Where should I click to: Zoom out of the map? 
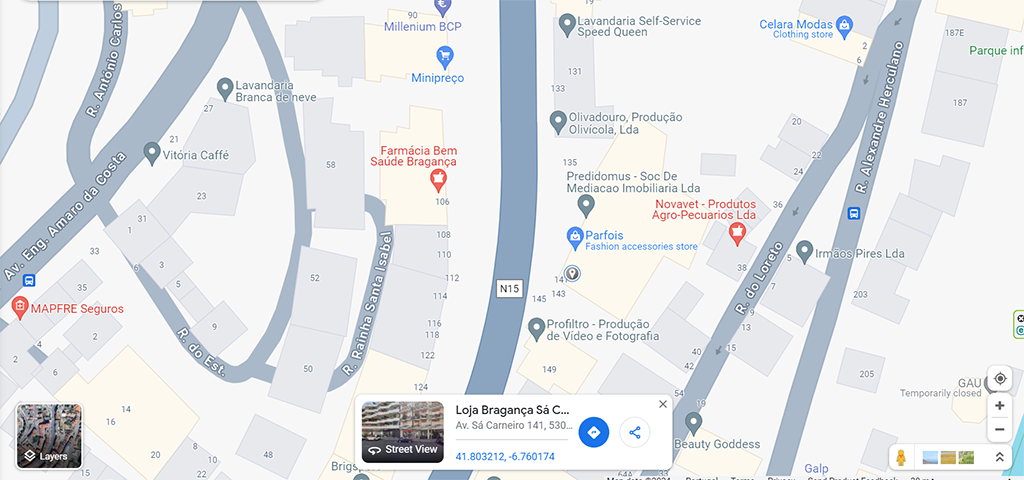pos(999,430)
